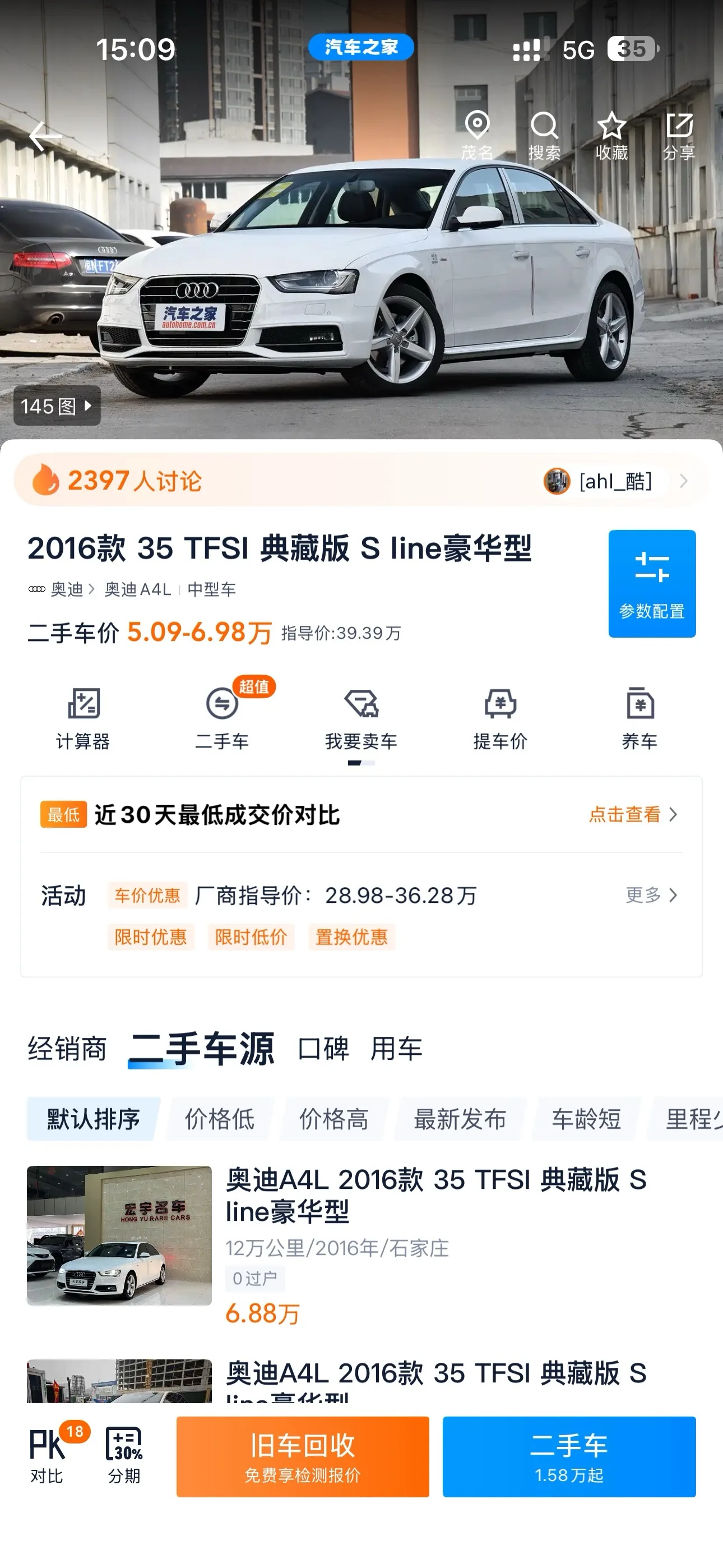Show 更多 activity offers
Screen dimensions: 723x1568
point(652,895)
